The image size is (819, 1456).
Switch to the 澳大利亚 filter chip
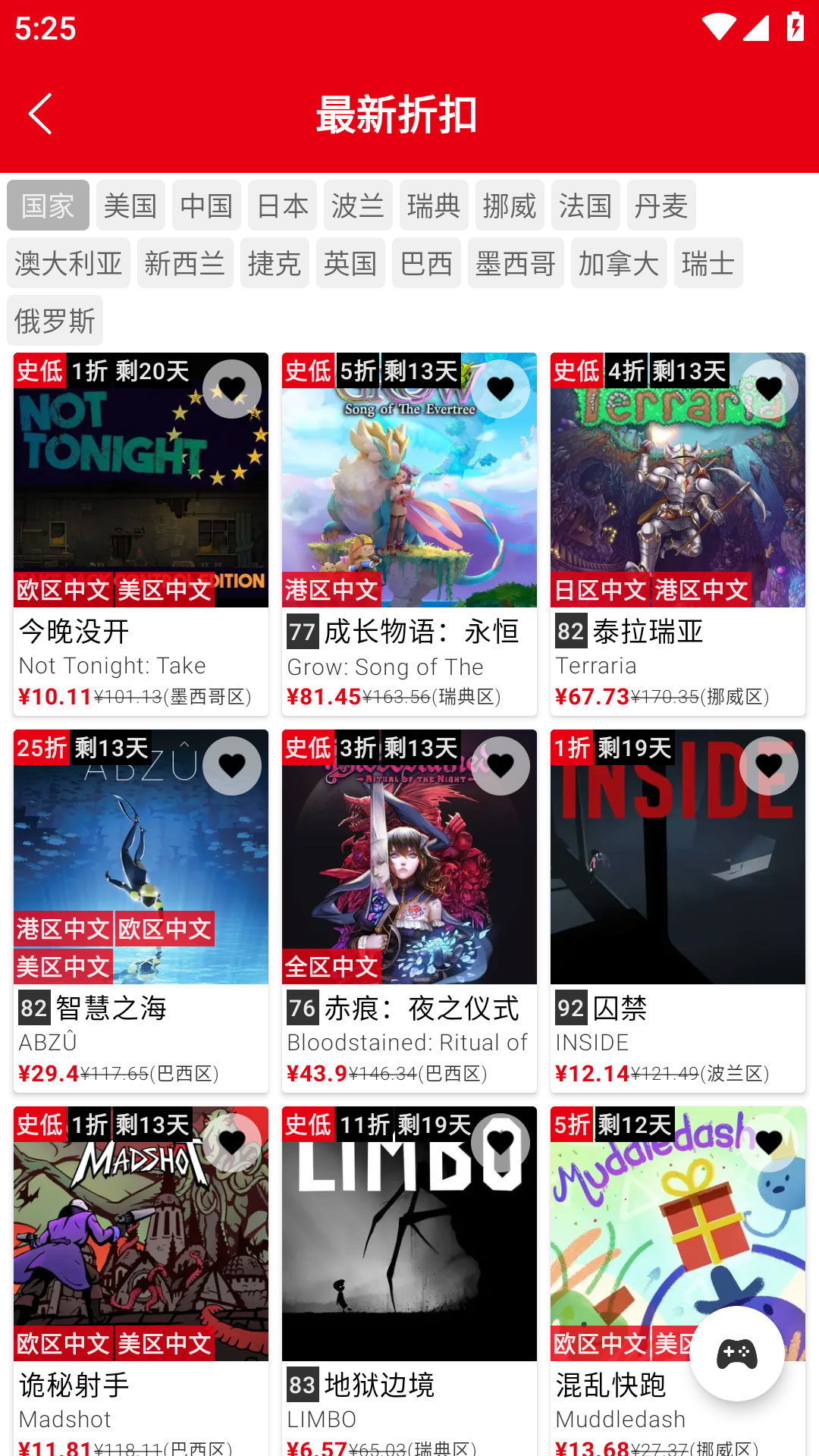click(68, 262)
